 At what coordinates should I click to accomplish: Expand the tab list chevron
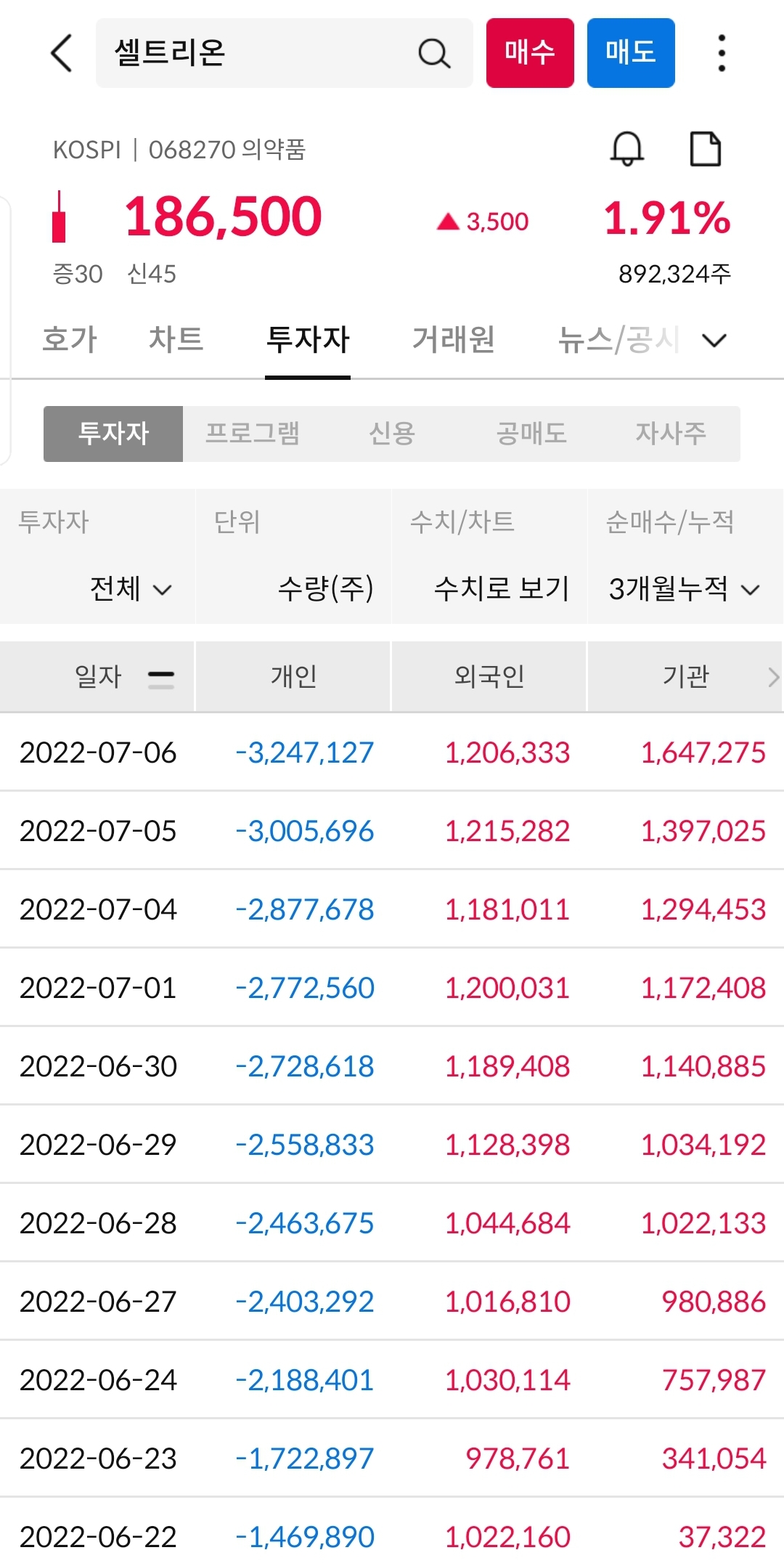pyautogui.click(x=715, y=340)
